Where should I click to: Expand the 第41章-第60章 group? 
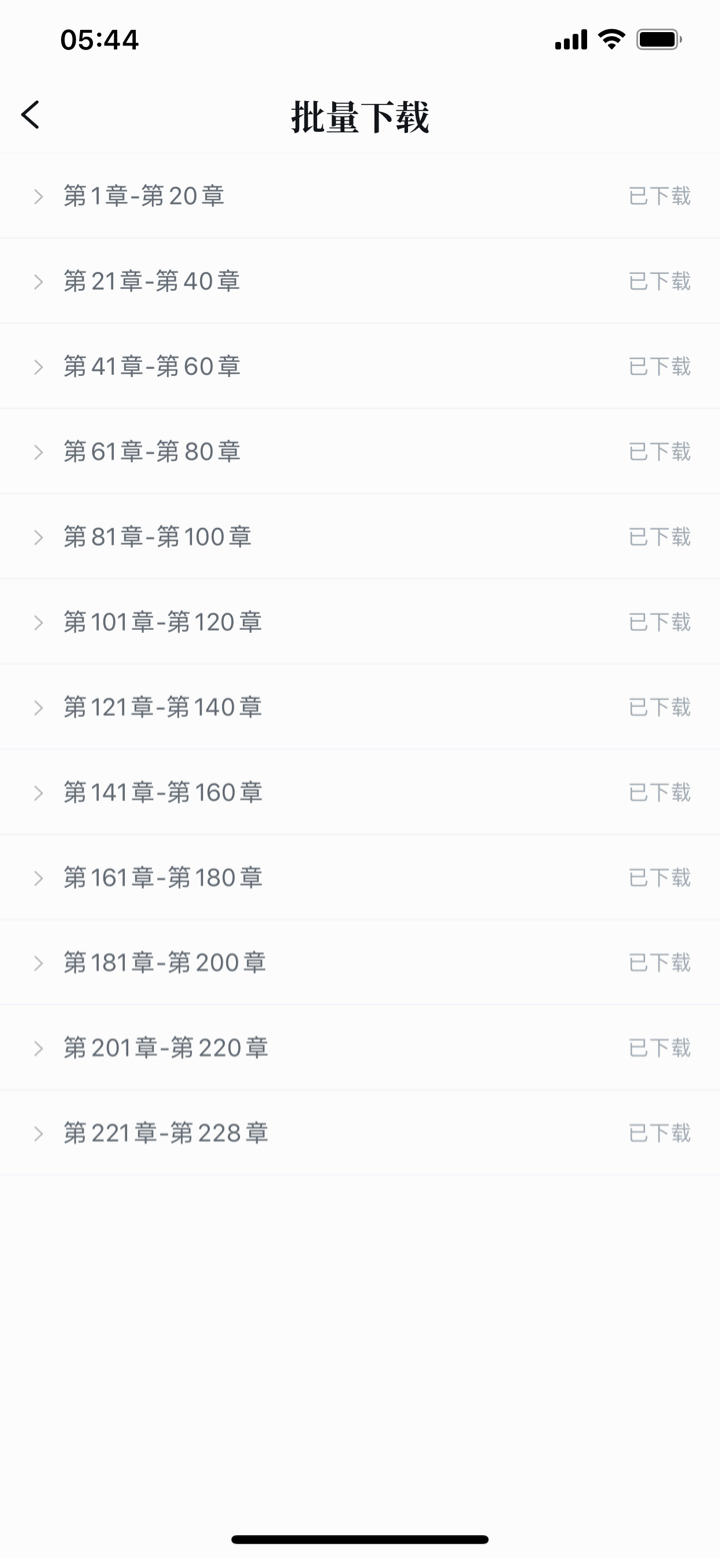39,367
